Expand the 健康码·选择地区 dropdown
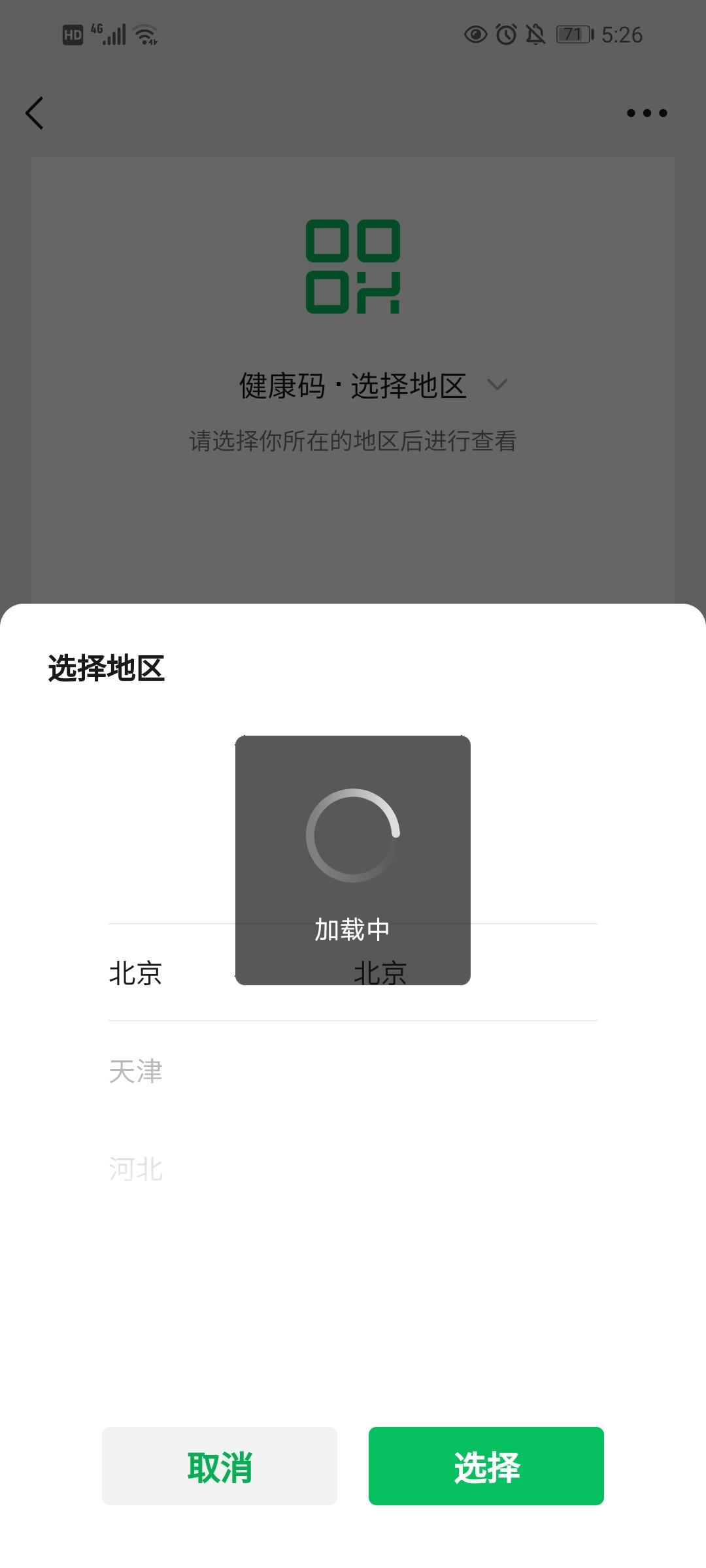Viewport: 706px width, 1568px height. [x=497, y=385]
